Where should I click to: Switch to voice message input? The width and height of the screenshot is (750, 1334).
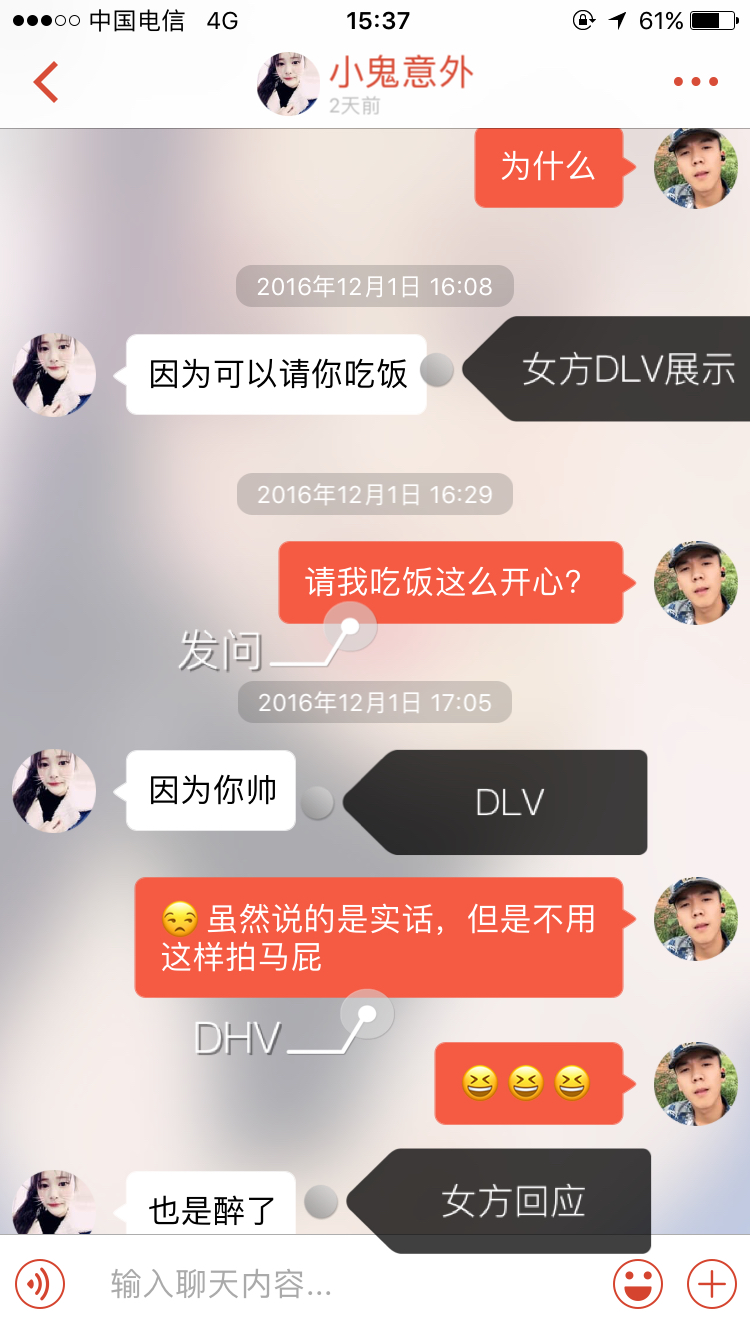[40, 1283]
